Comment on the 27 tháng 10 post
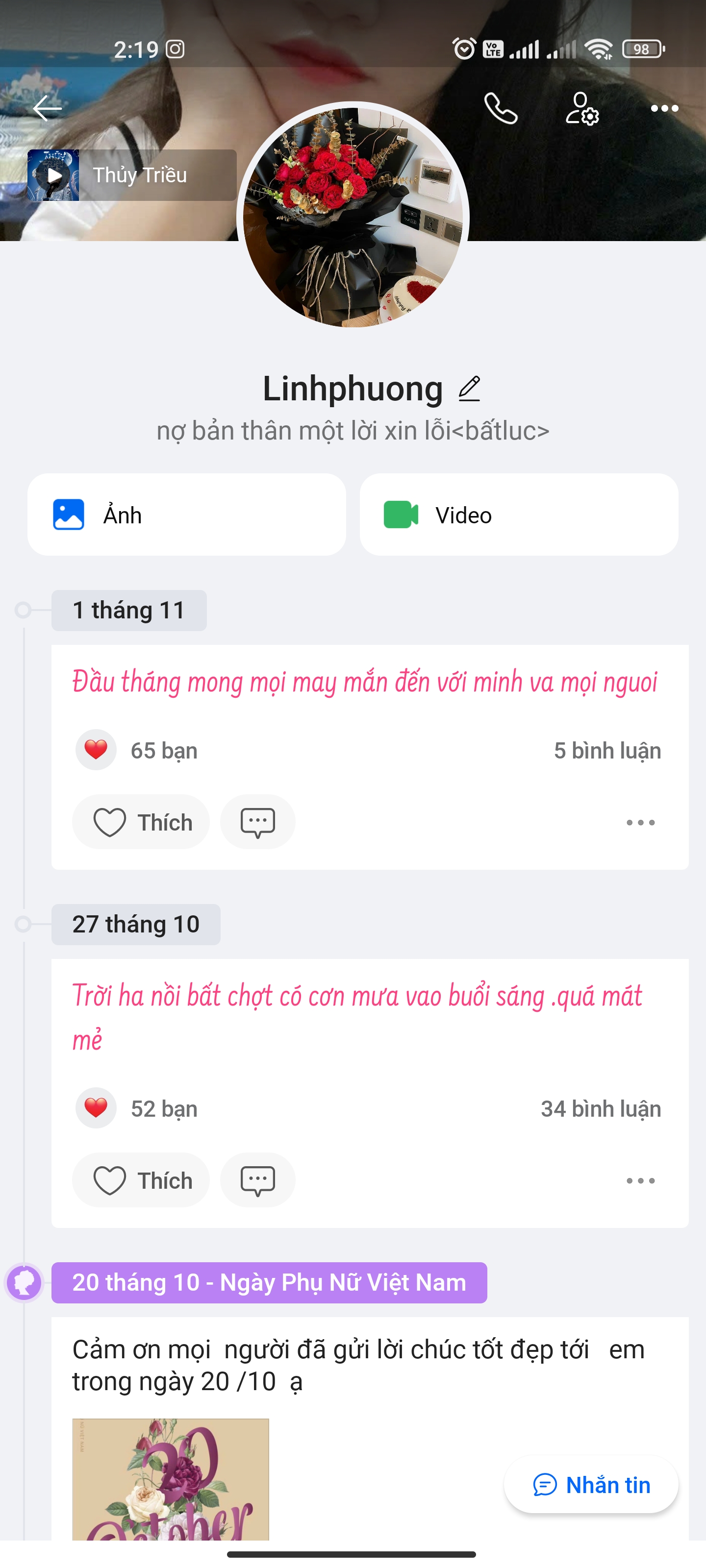 pyautogui.click(x=258, y=1179)
